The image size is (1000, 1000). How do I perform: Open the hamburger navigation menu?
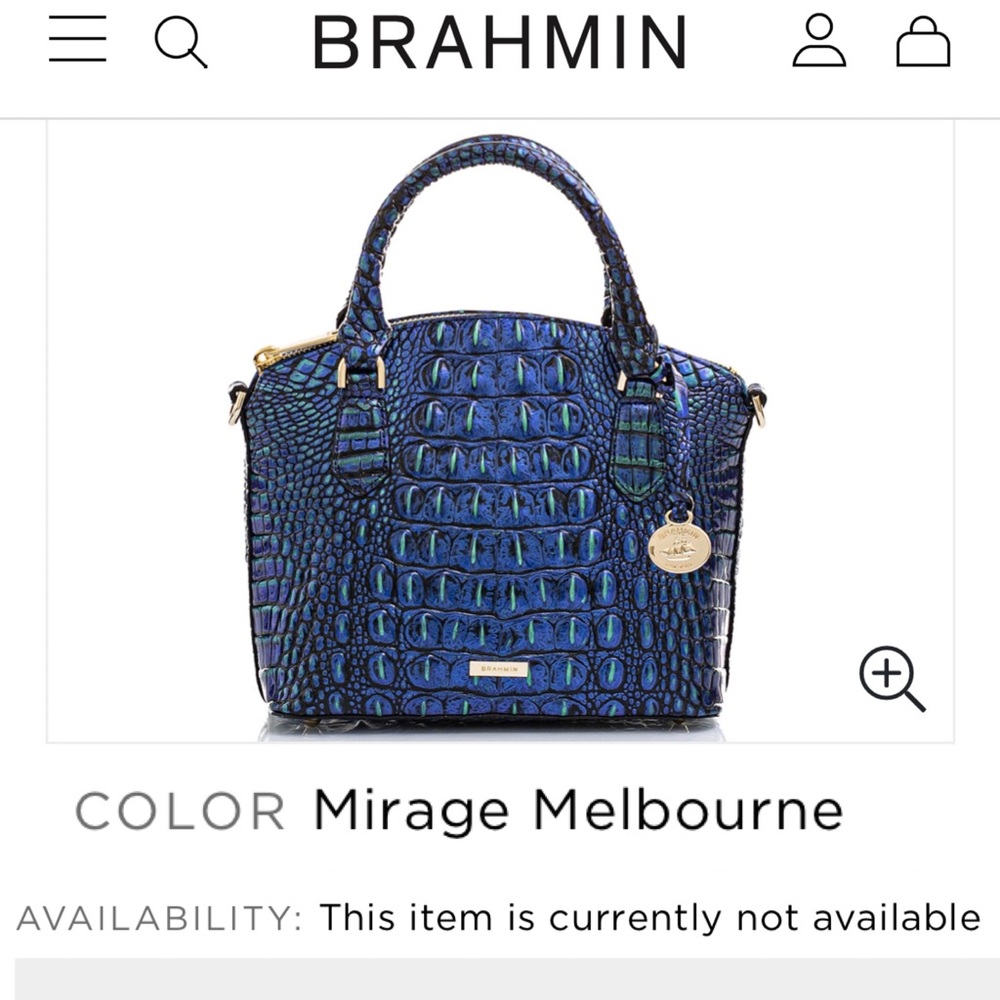pos(77,42)
